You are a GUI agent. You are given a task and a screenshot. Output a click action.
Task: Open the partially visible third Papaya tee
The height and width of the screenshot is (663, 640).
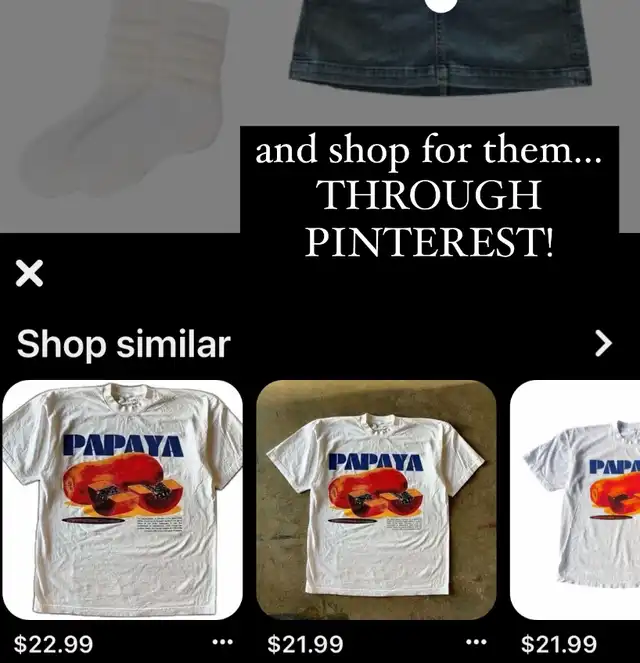point(576,500)
